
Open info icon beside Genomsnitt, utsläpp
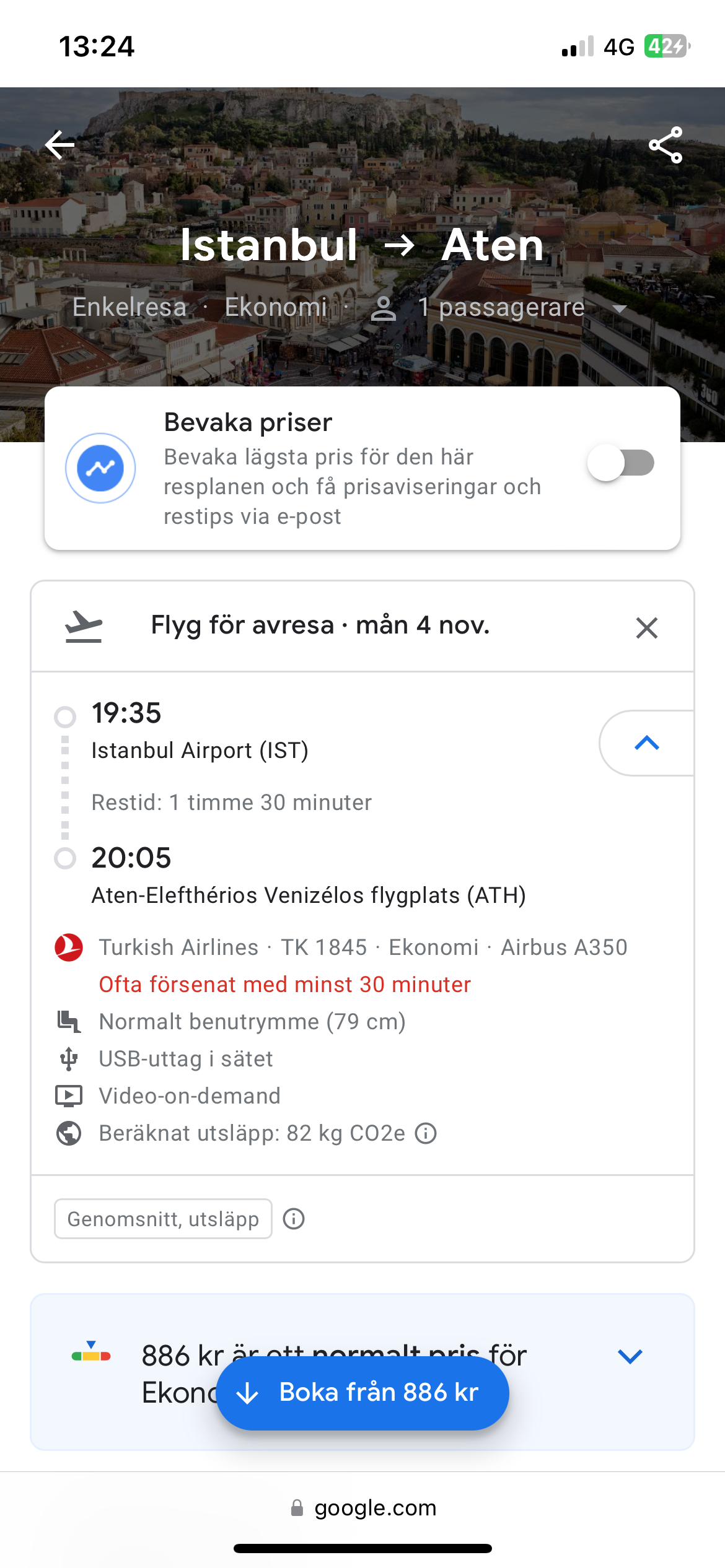coord(294,1219)
